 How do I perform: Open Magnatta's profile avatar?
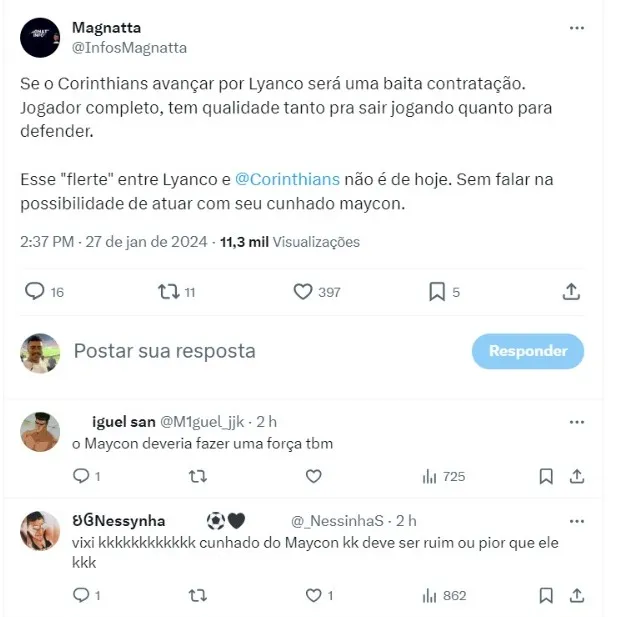(40, 37)
